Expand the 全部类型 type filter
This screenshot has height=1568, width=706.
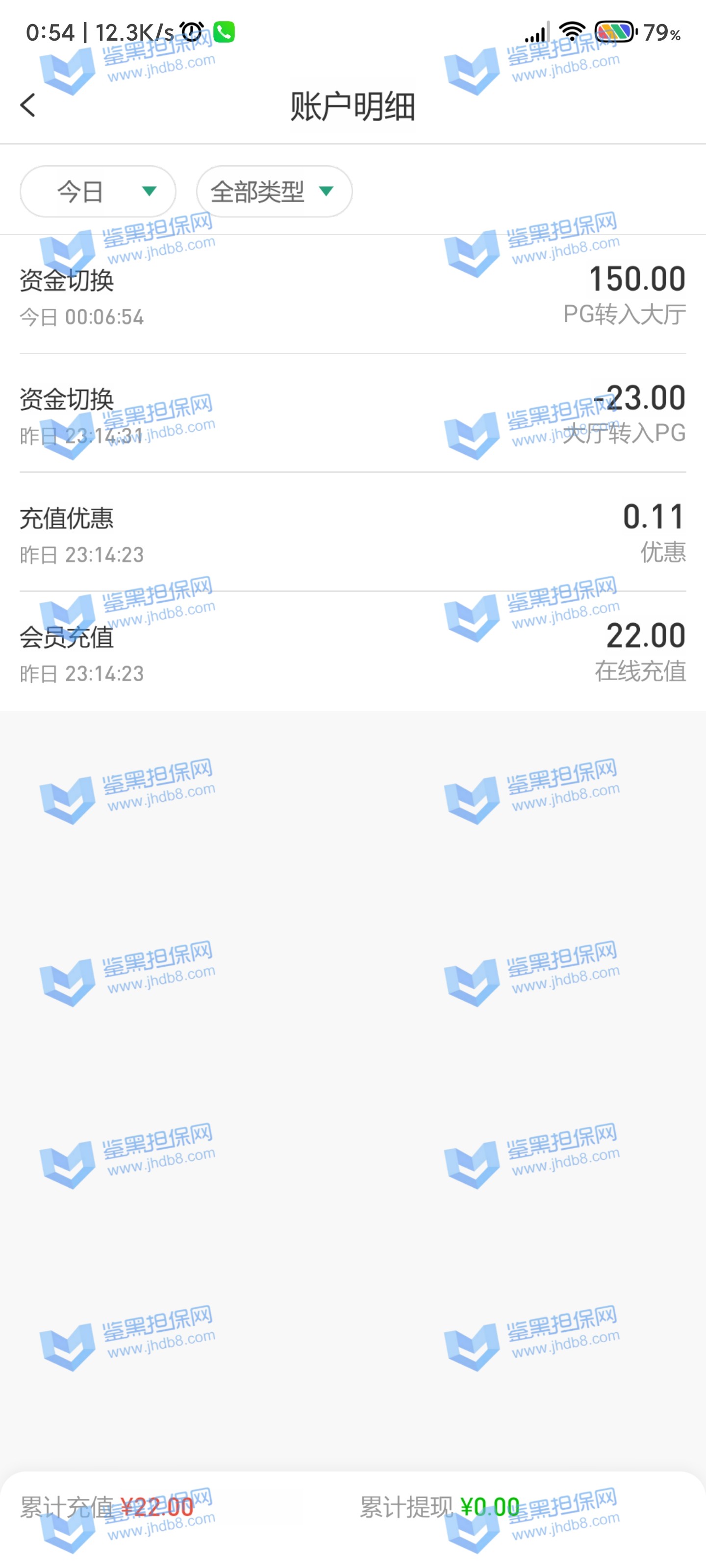(x=274, y=192)
